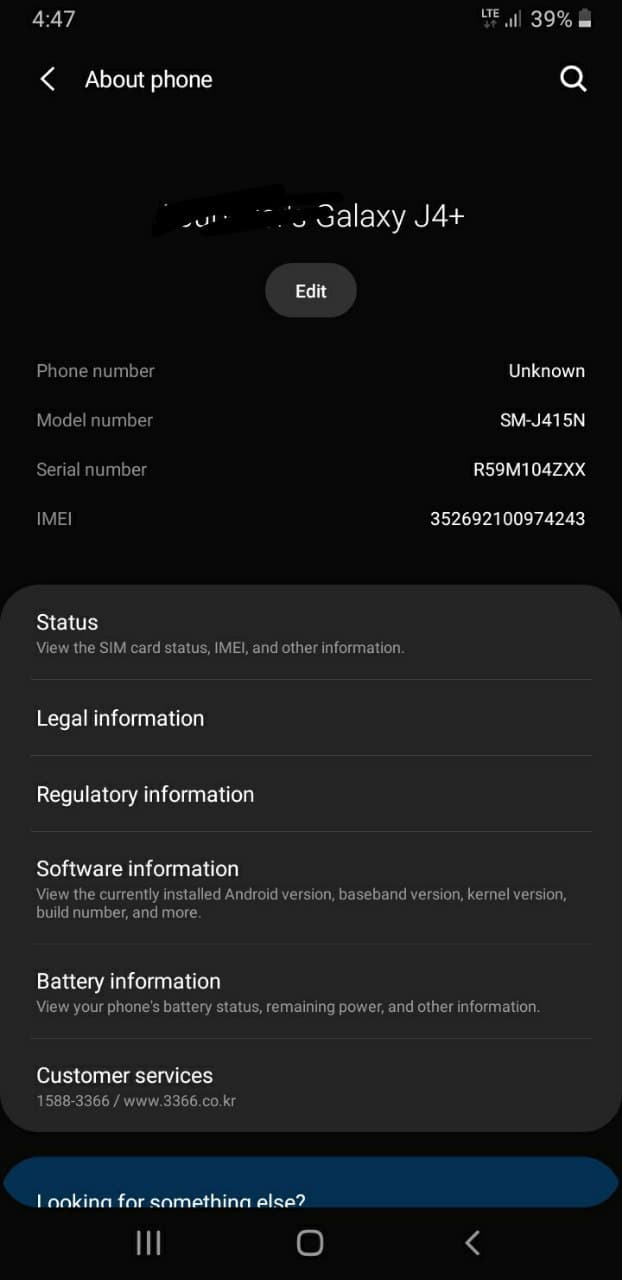Check Battery information
The image size is (622, 1280).
(311, 992)
